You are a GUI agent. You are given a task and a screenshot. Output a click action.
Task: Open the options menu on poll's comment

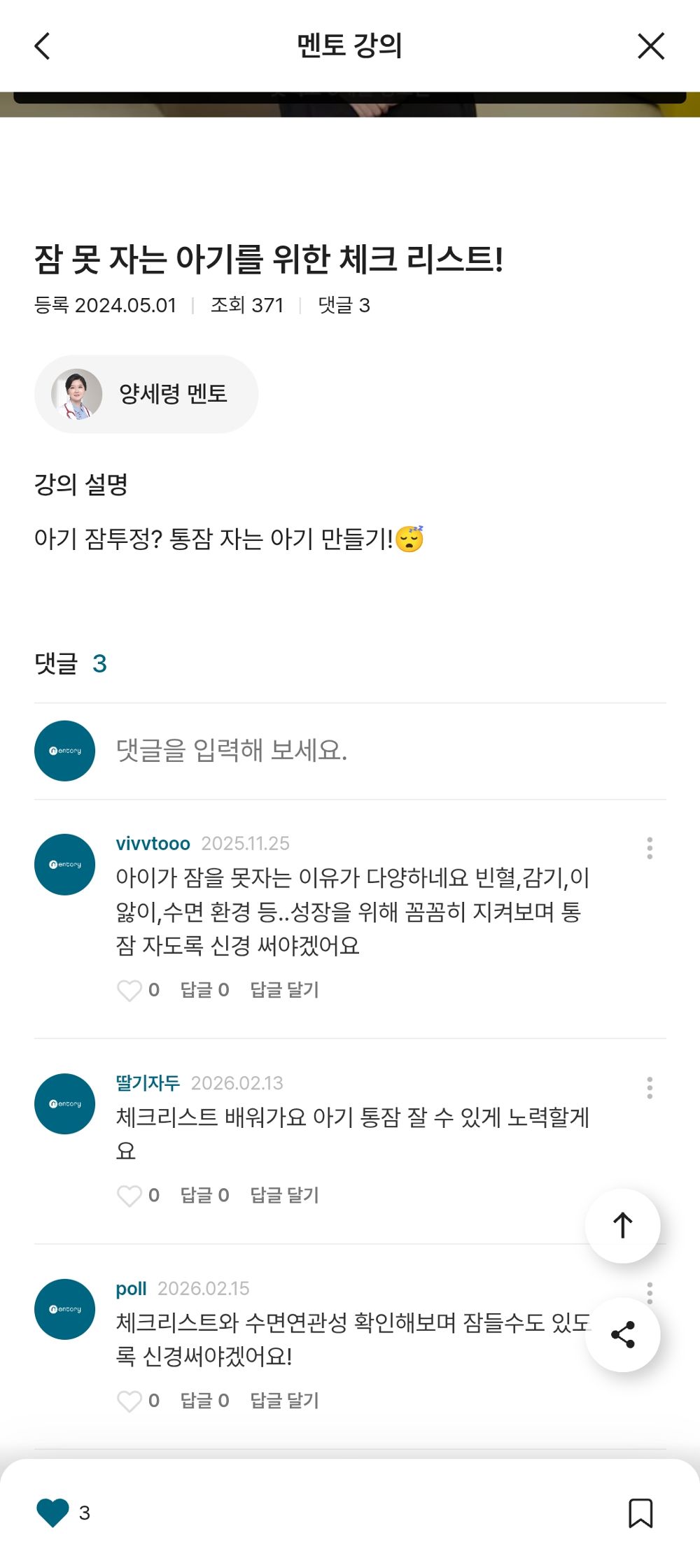[651, 1293]
